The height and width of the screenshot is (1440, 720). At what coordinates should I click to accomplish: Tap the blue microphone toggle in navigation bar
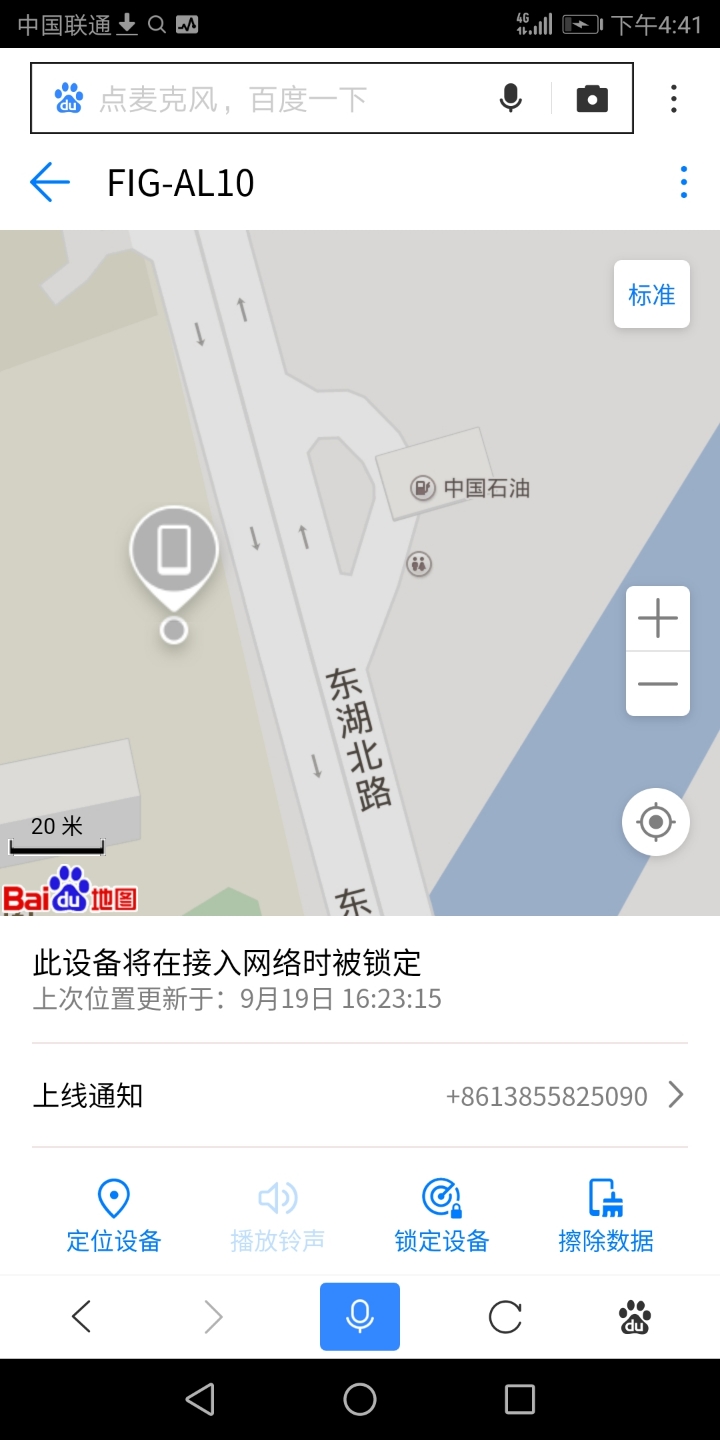(359, 1316)
